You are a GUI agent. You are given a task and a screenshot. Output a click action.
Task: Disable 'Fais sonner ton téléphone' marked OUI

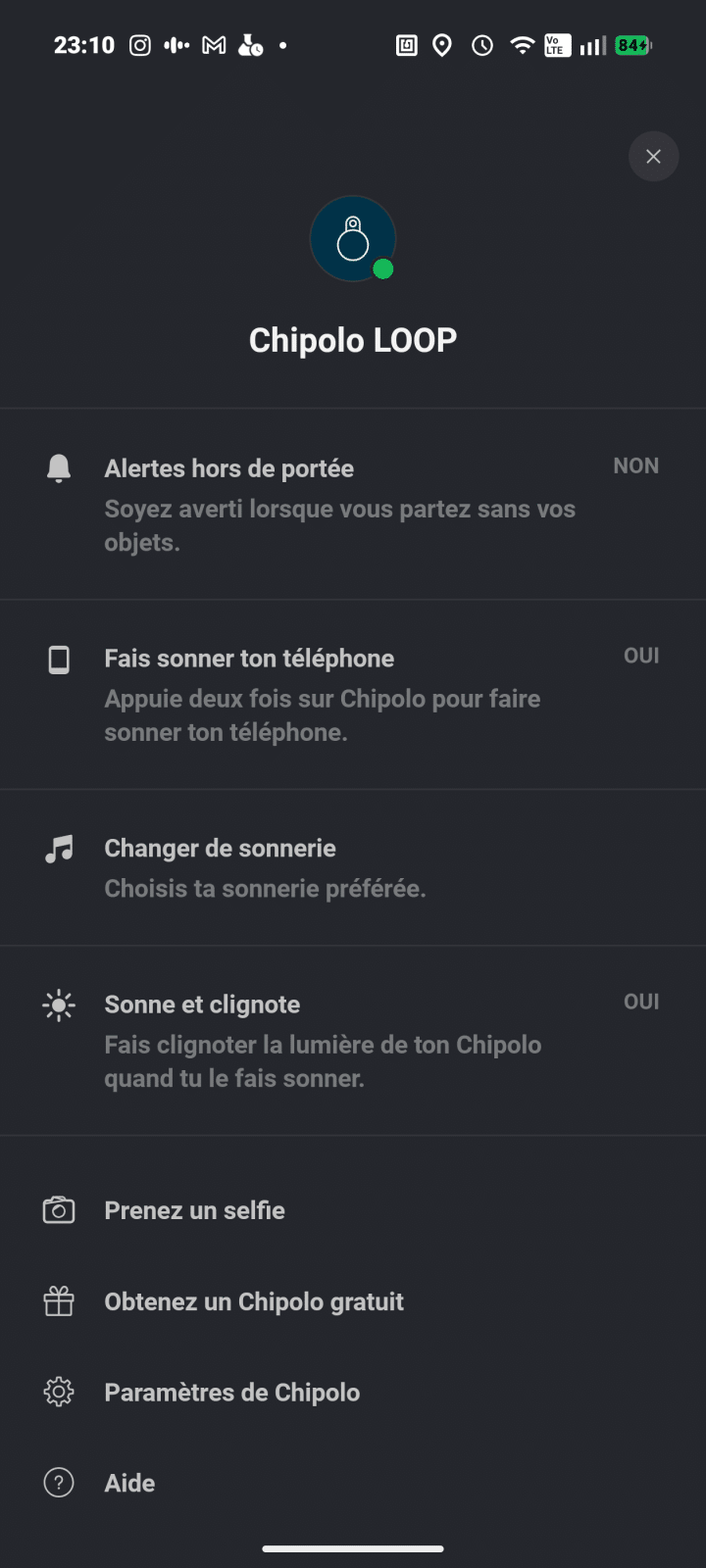[x=642, y=656]
